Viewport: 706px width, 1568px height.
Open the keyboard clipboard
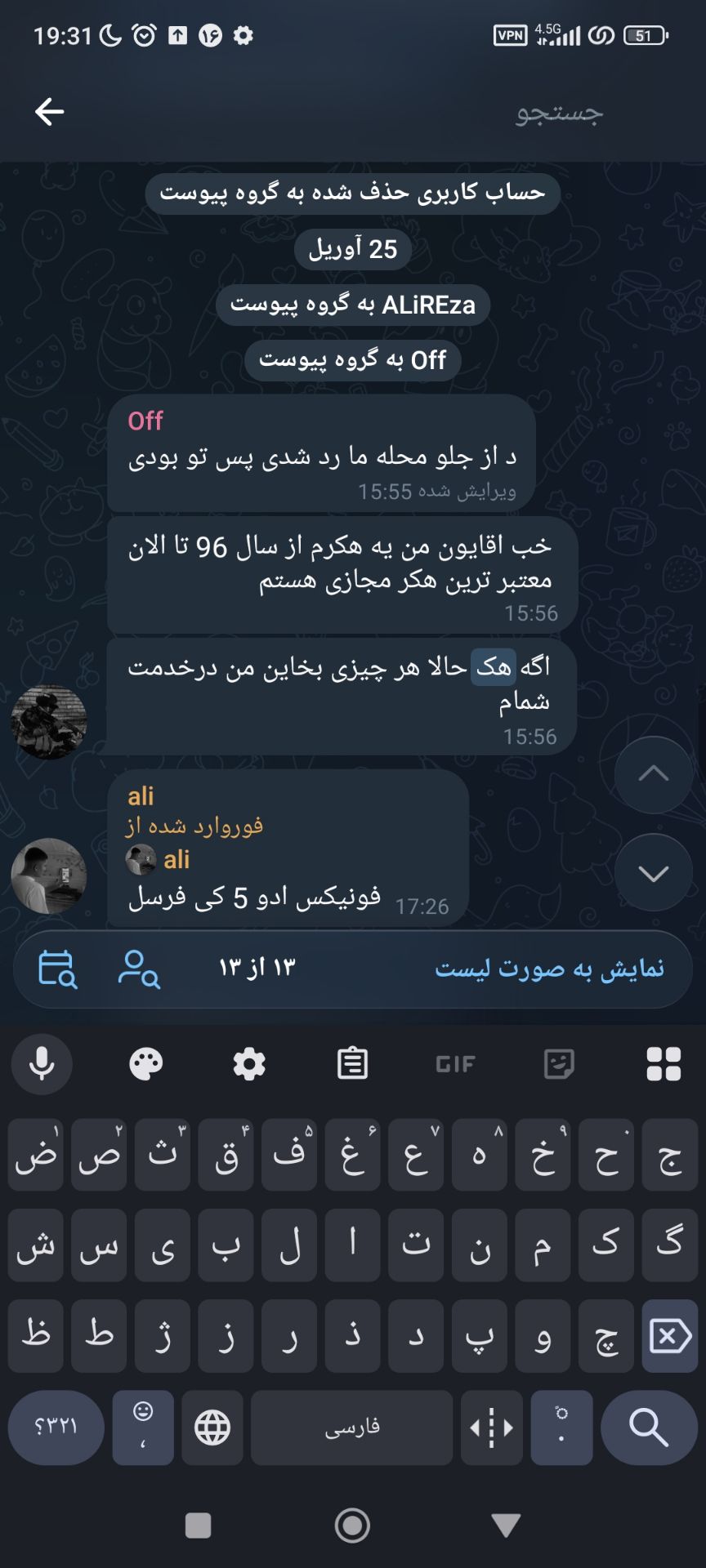click(352, 1064)
